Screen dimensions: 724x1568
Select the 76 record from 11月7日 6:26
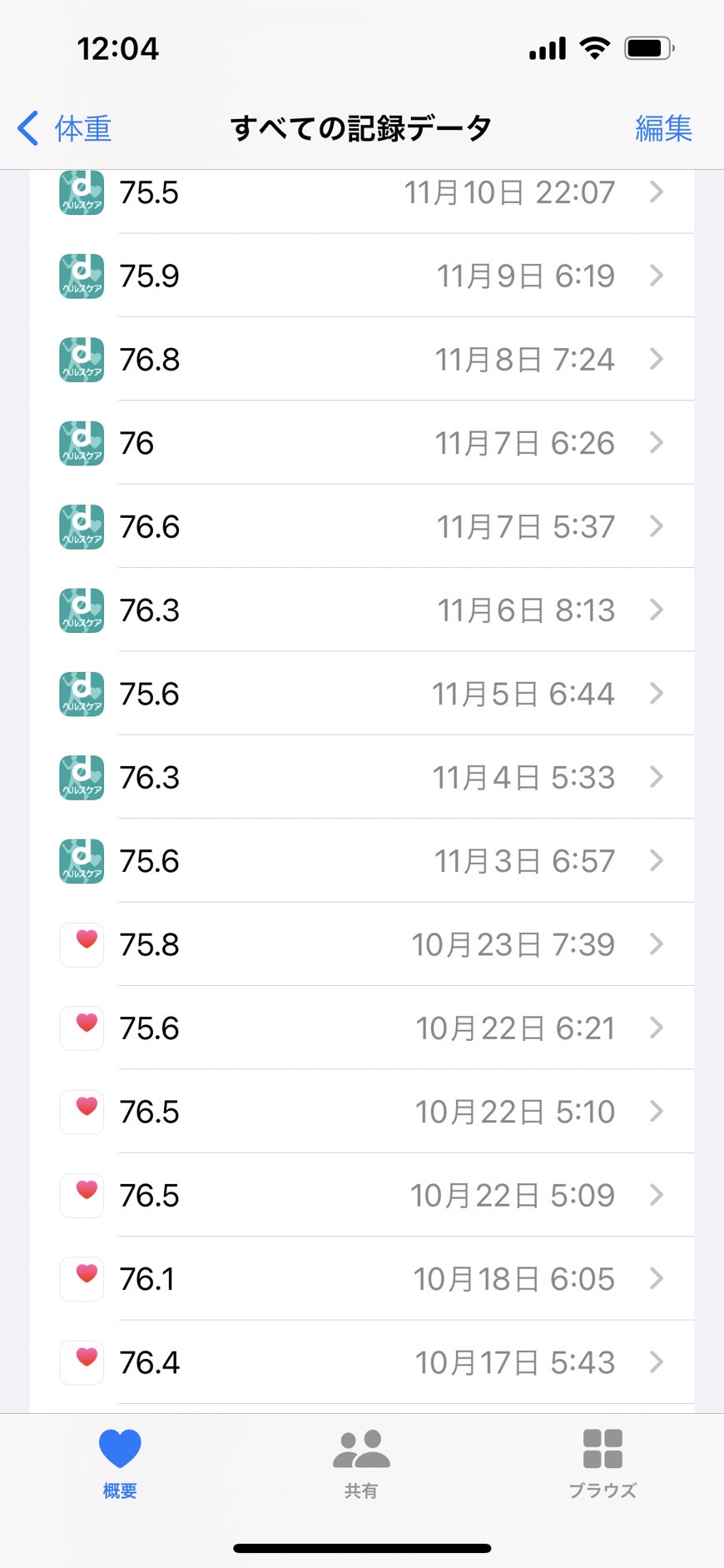pos(362,443)
